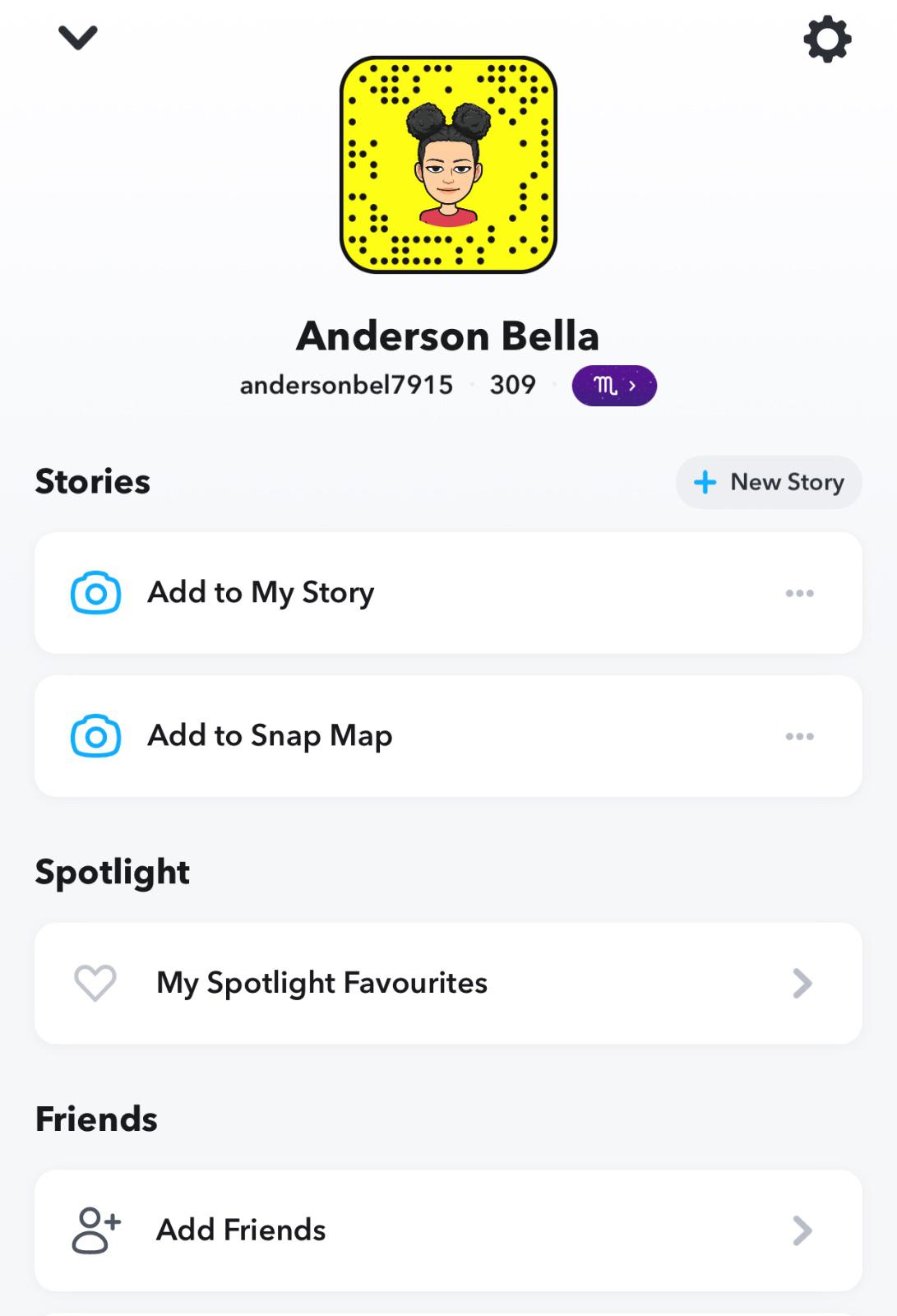
Task: Collapse profile with the down chevron
Action: pos(78,37)
